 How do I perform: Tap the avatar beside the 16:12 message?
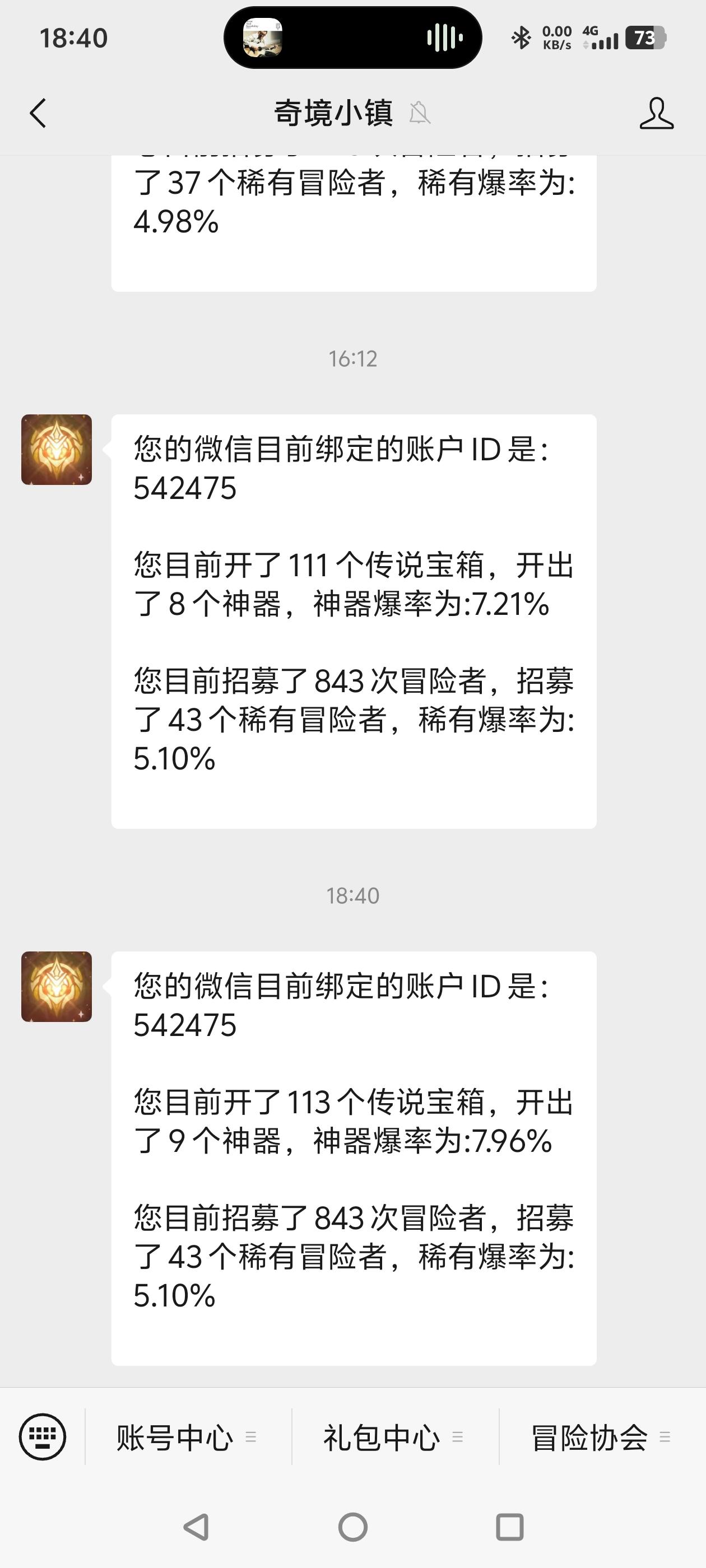[57, 450]
